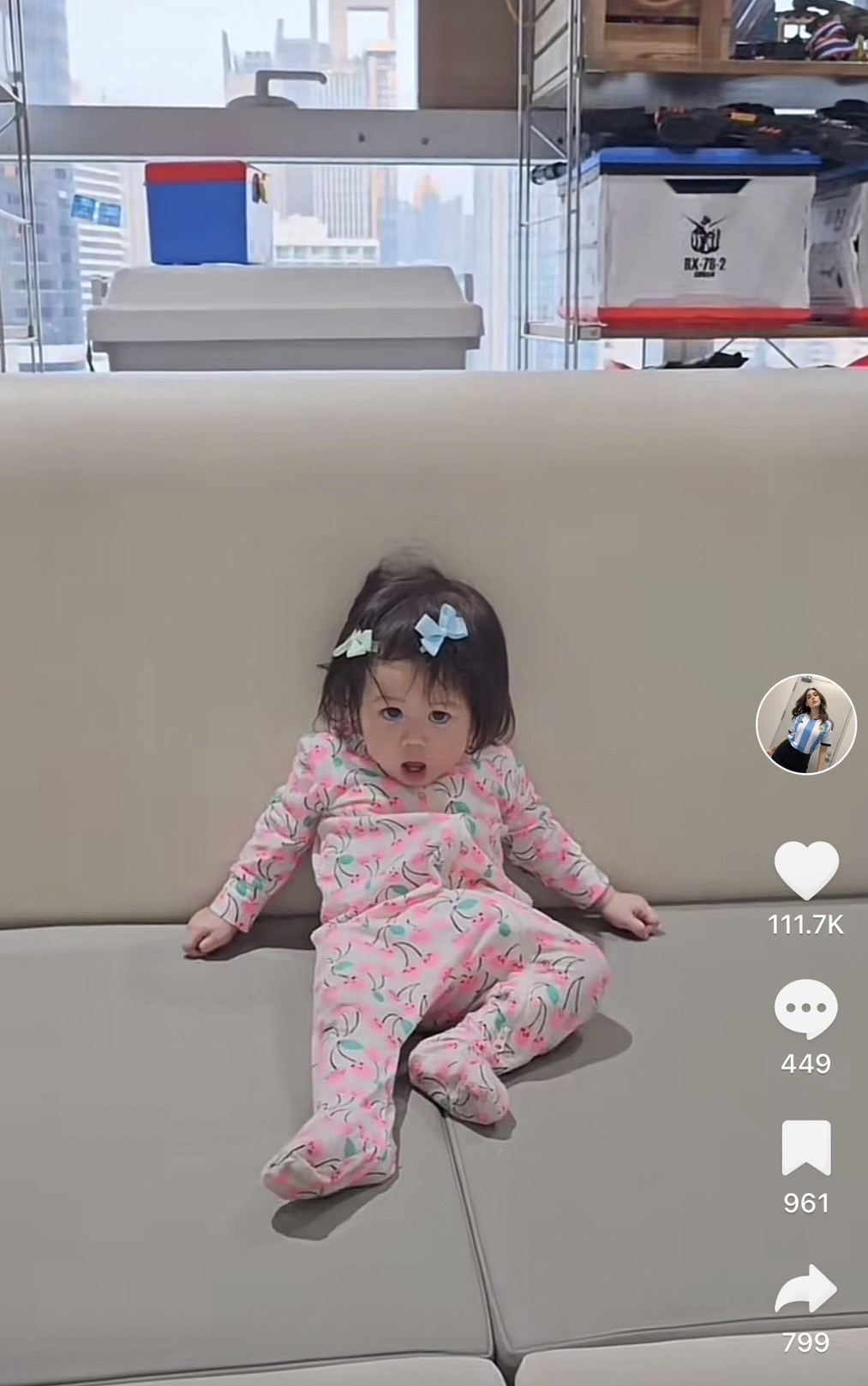Like this video with the heart
Image resolution: width=868 pixels, height=1386 pixels.
[805, 871]
